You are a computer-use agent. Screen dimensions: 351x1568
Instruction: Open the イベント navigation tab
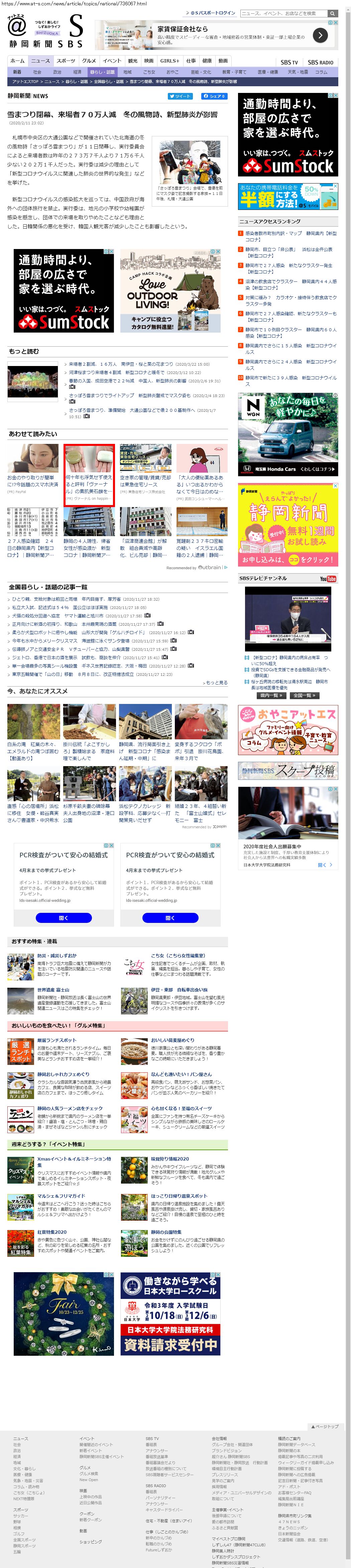(x=112, y=61)
